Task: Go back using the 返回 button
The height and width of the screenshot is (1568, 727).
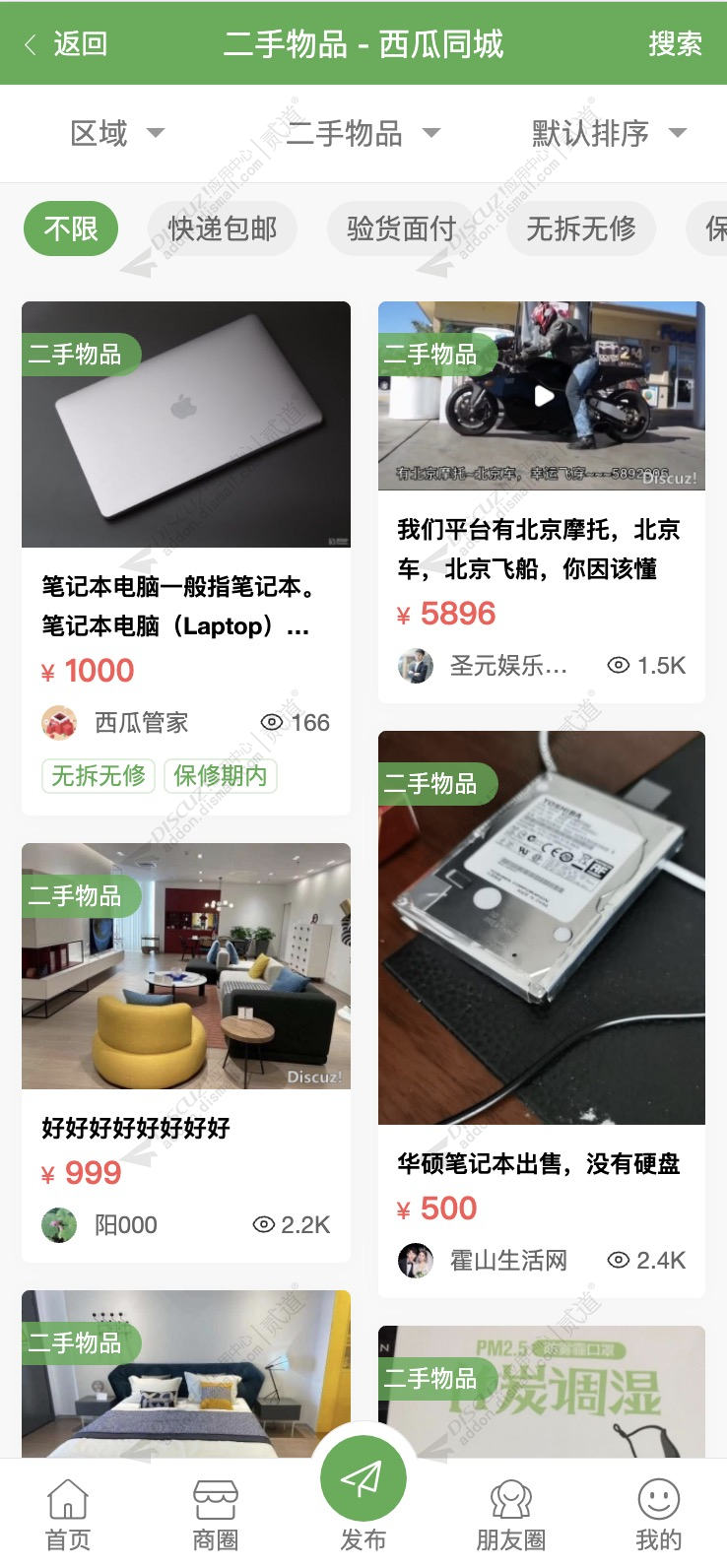Action: tap(67, 44)
